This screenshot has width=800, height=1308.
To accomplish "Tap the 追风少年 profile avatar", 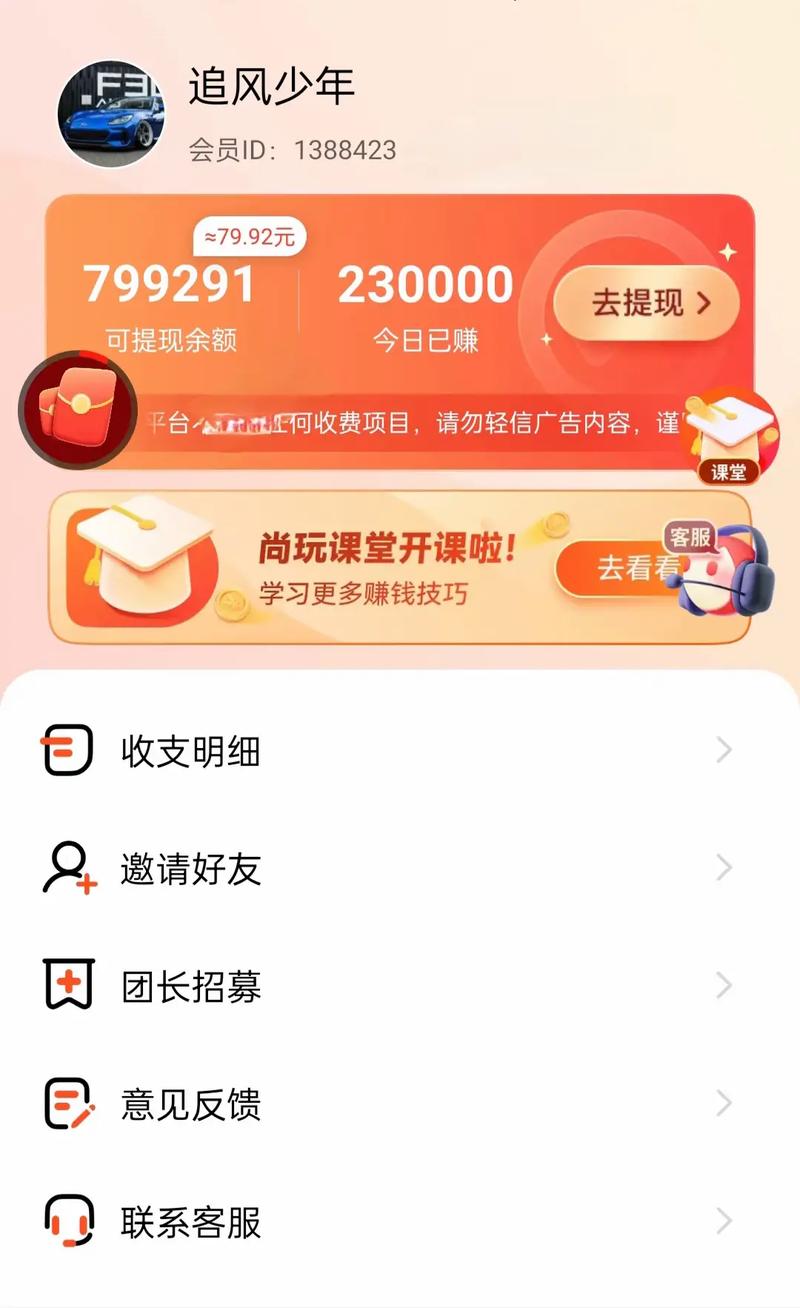I will pyautogui.click(x=110, y=113).
